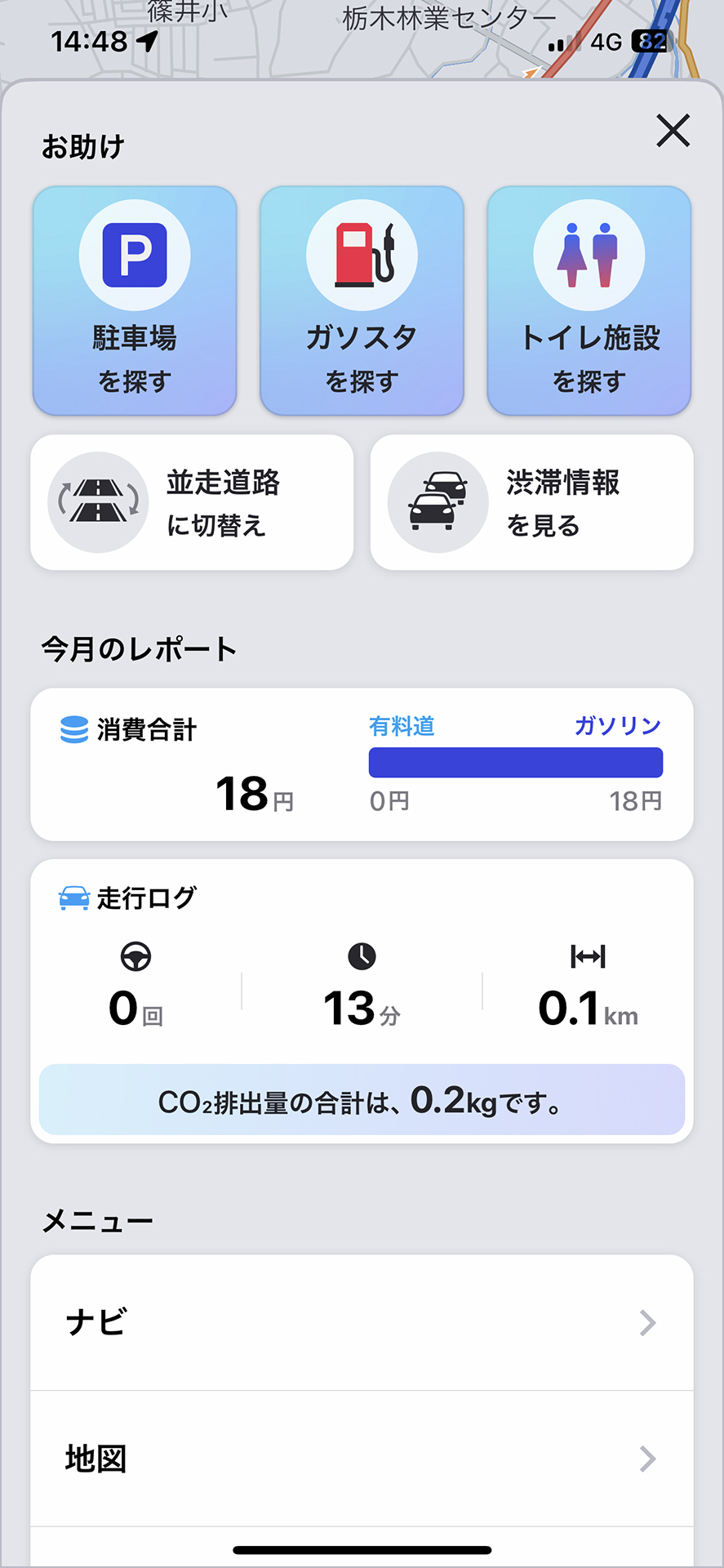This screenshot has width=724, height=1568.
Task: Tap the restroom facilities search icon
Action: 589,254
